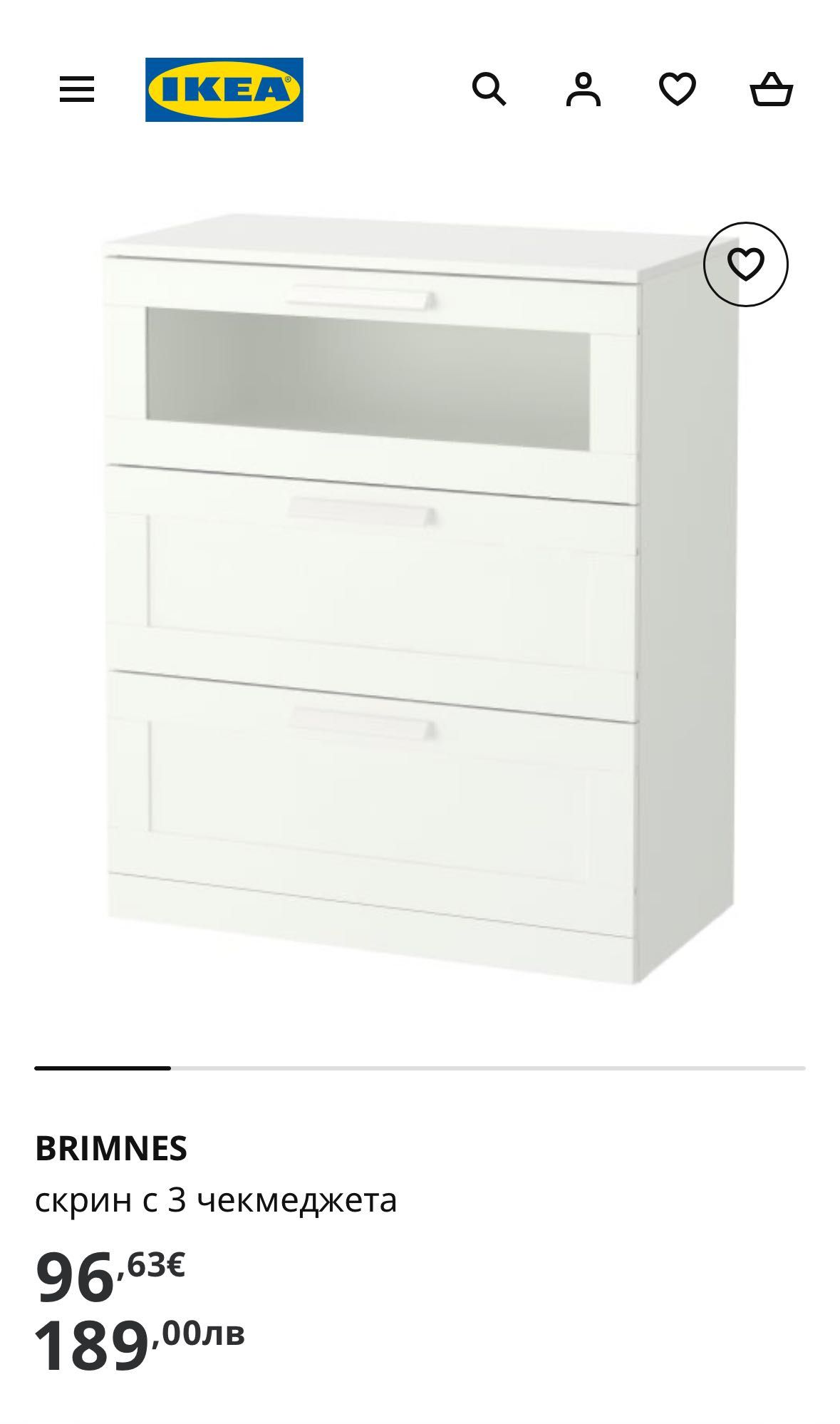This screenshot has width=840, height=1424.
Task: Open the account profile icon
Action: (584, 90)
